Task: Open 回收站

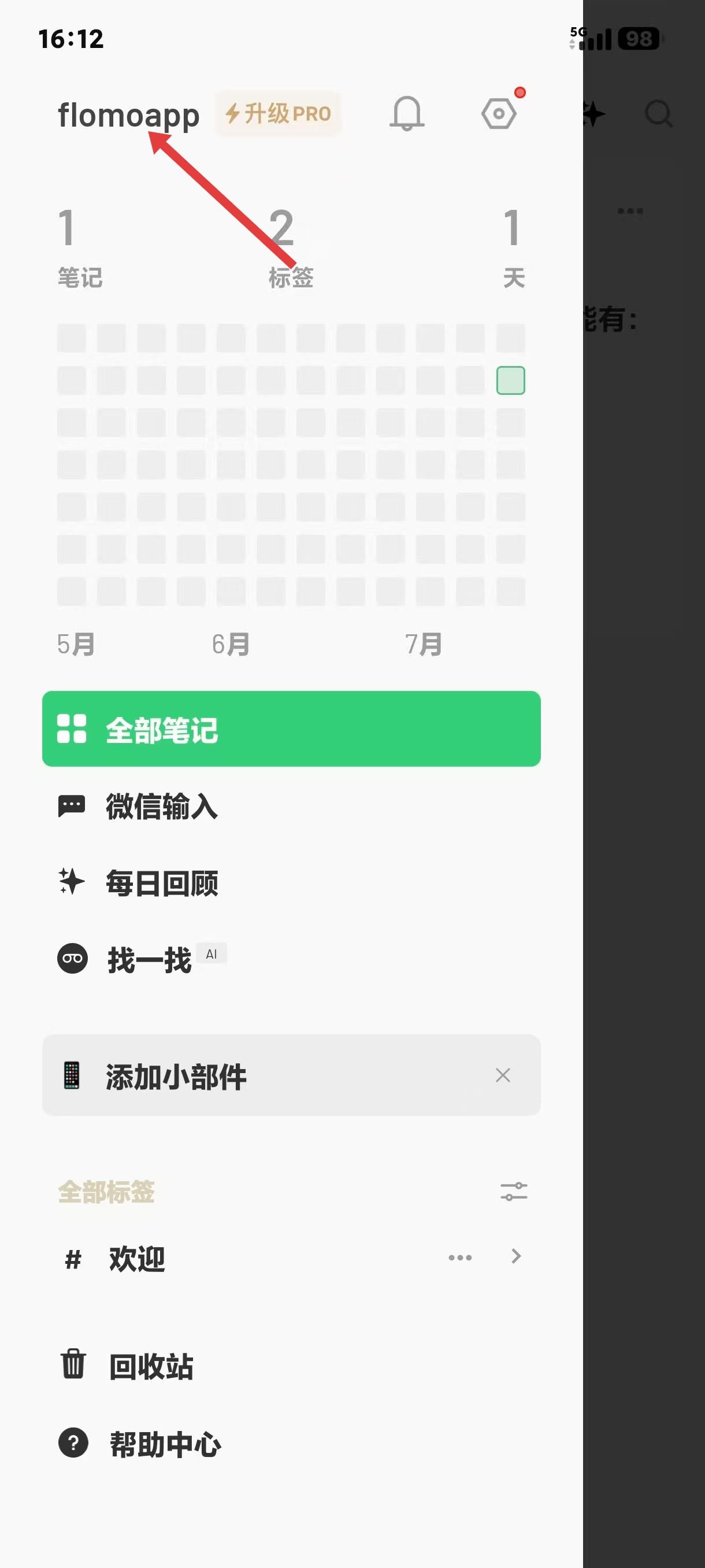Action: pyautogui.click(x=151, y=1366)
